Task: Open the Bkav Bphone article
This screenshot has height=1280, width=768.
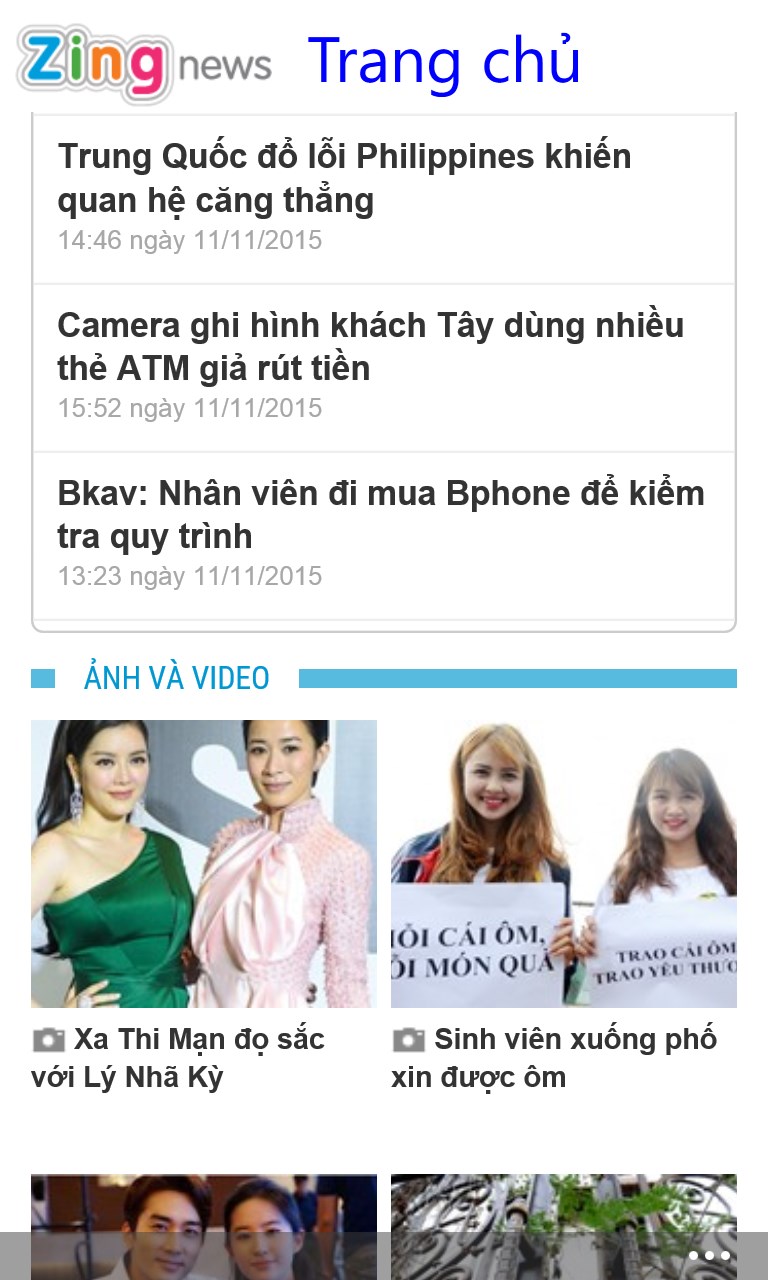Action: coord(380,515)
